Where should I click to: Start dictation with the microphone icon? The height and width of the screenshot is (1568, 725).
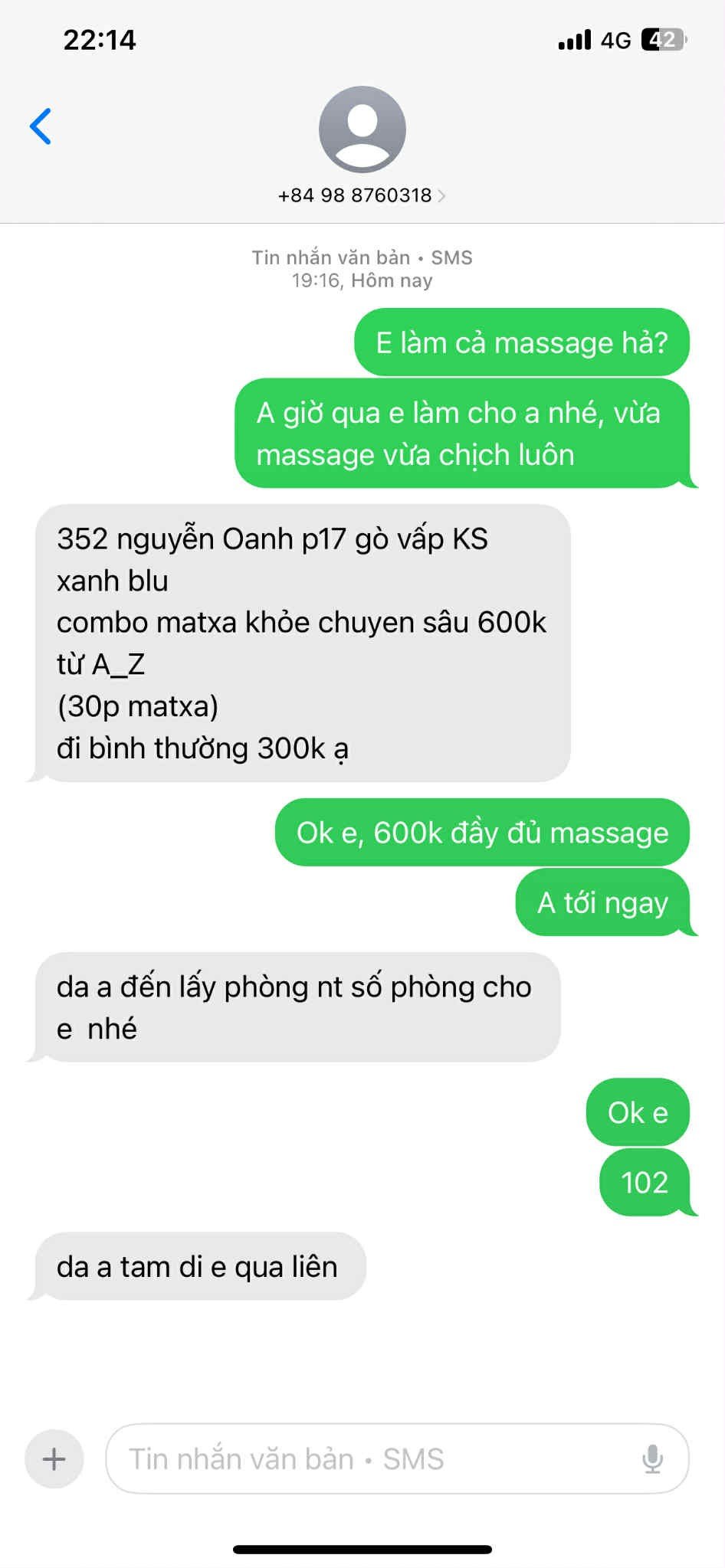coord(652,1458)
